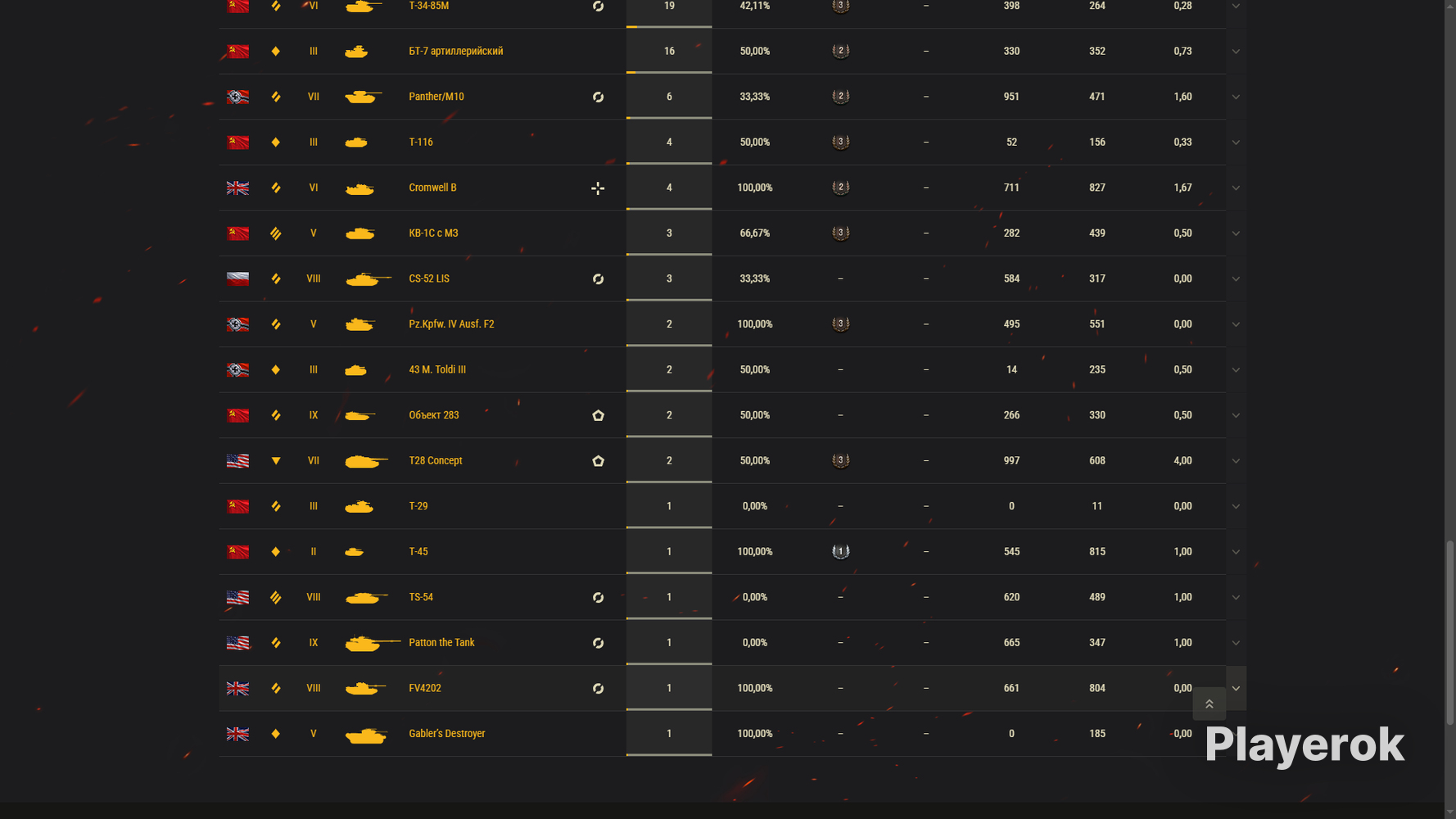1456x819 pixels.
Task: Expand the TS-54 row chevron
Action: (1236, 597)
